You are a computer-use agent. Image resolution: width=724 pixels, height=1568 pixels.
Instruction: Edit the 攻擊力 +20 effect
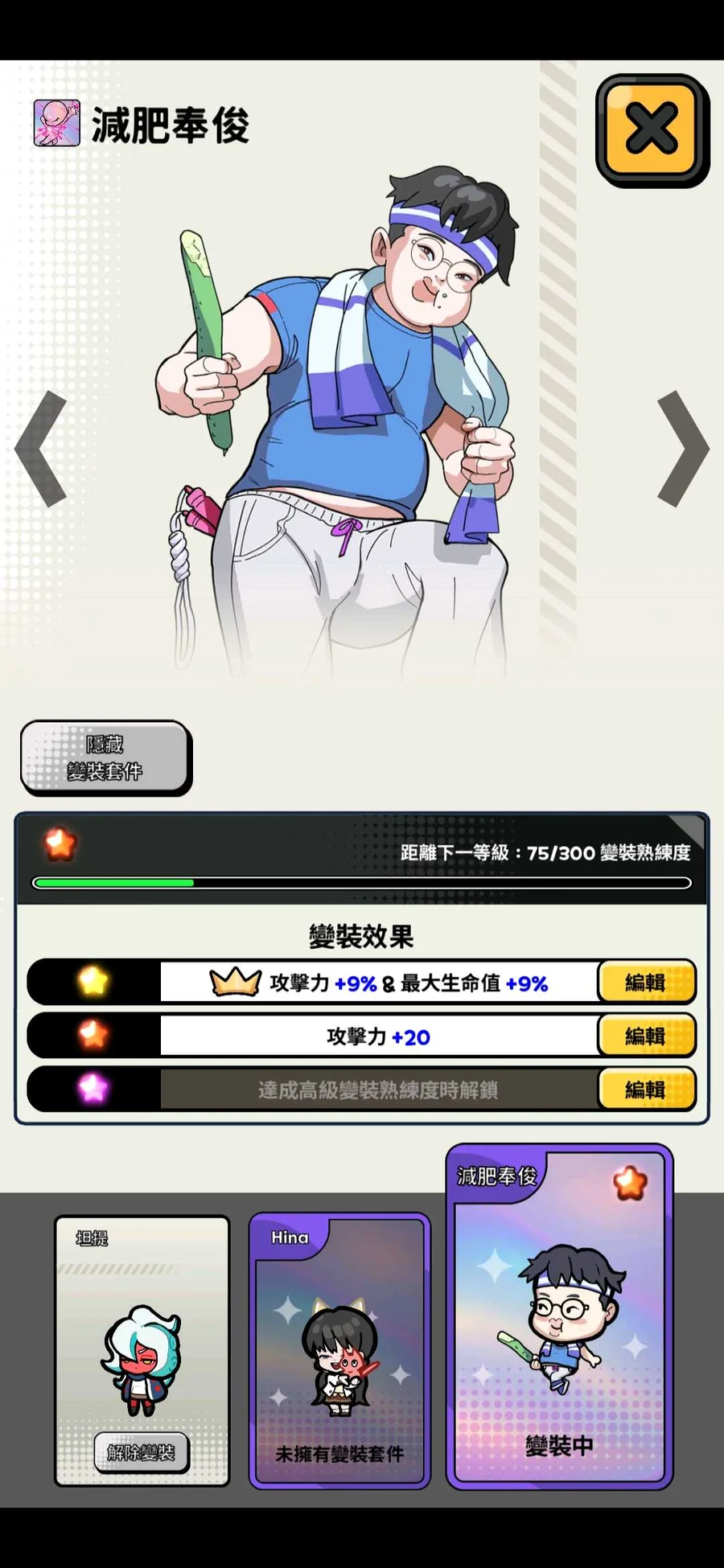pyautogui.click(x=646, y=1036)
